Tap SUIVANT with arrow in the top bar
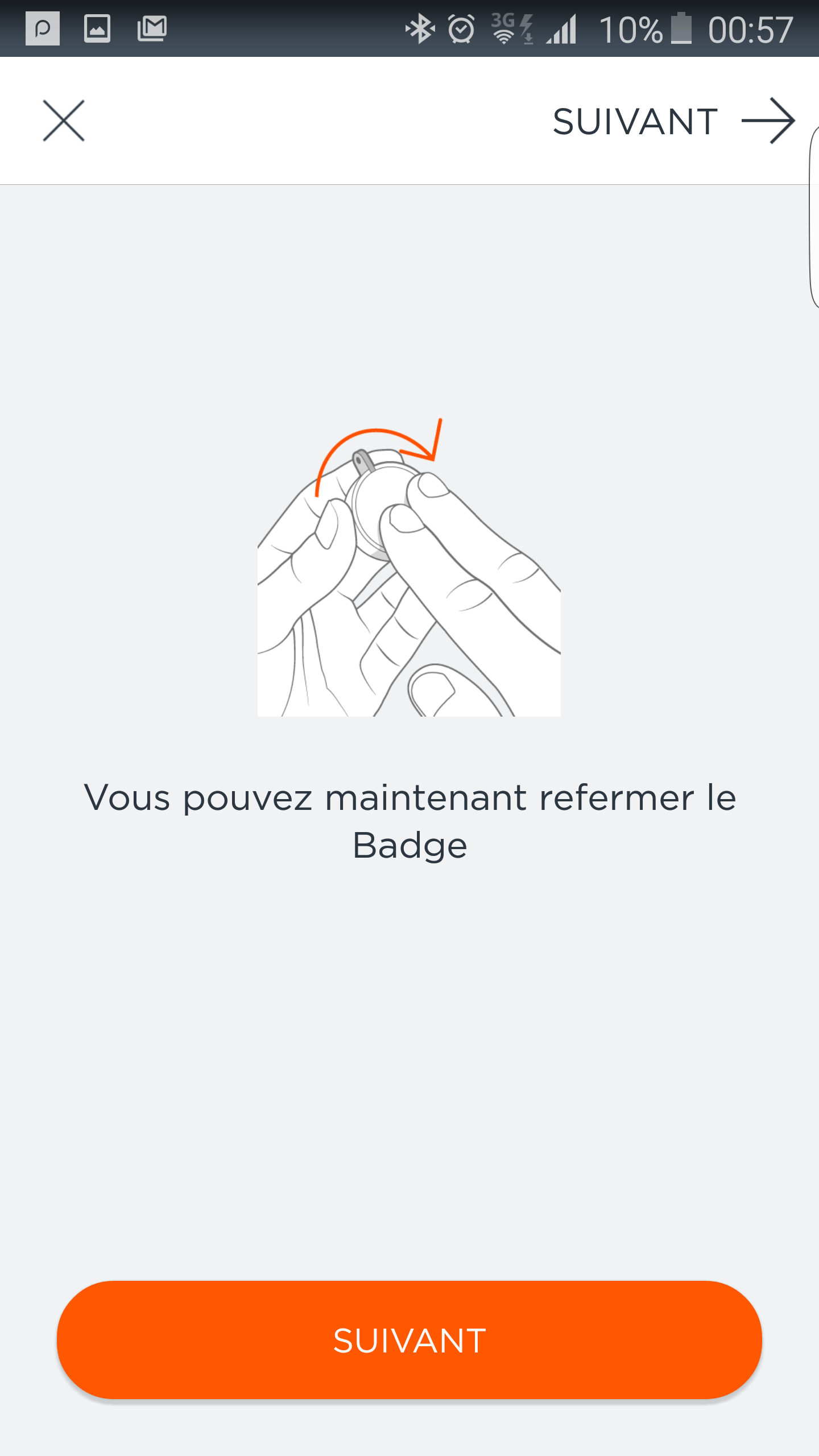The height and width of the screenshot is (1456, 819). [x=674, y=121]
